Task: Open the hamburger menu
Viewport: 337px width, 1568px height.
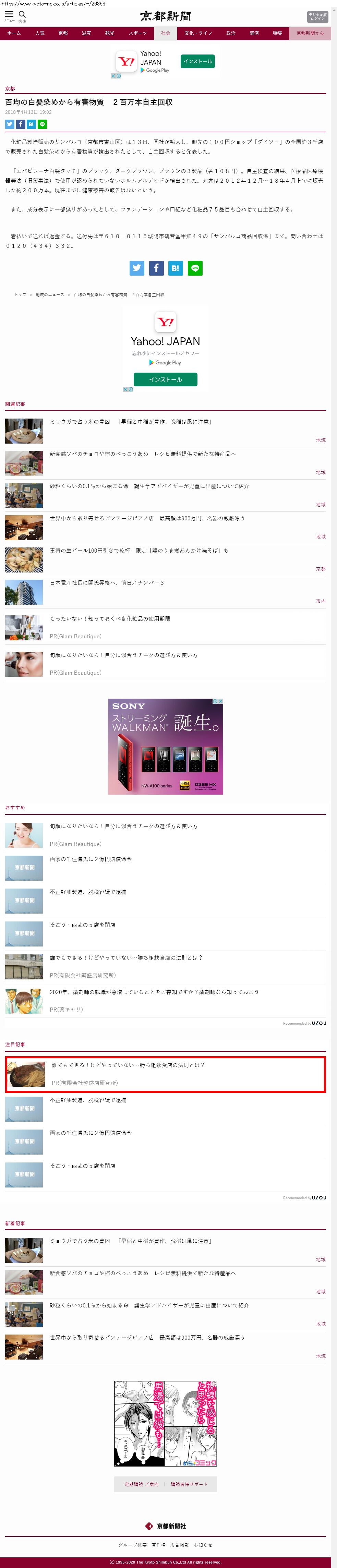Action: 9,15
